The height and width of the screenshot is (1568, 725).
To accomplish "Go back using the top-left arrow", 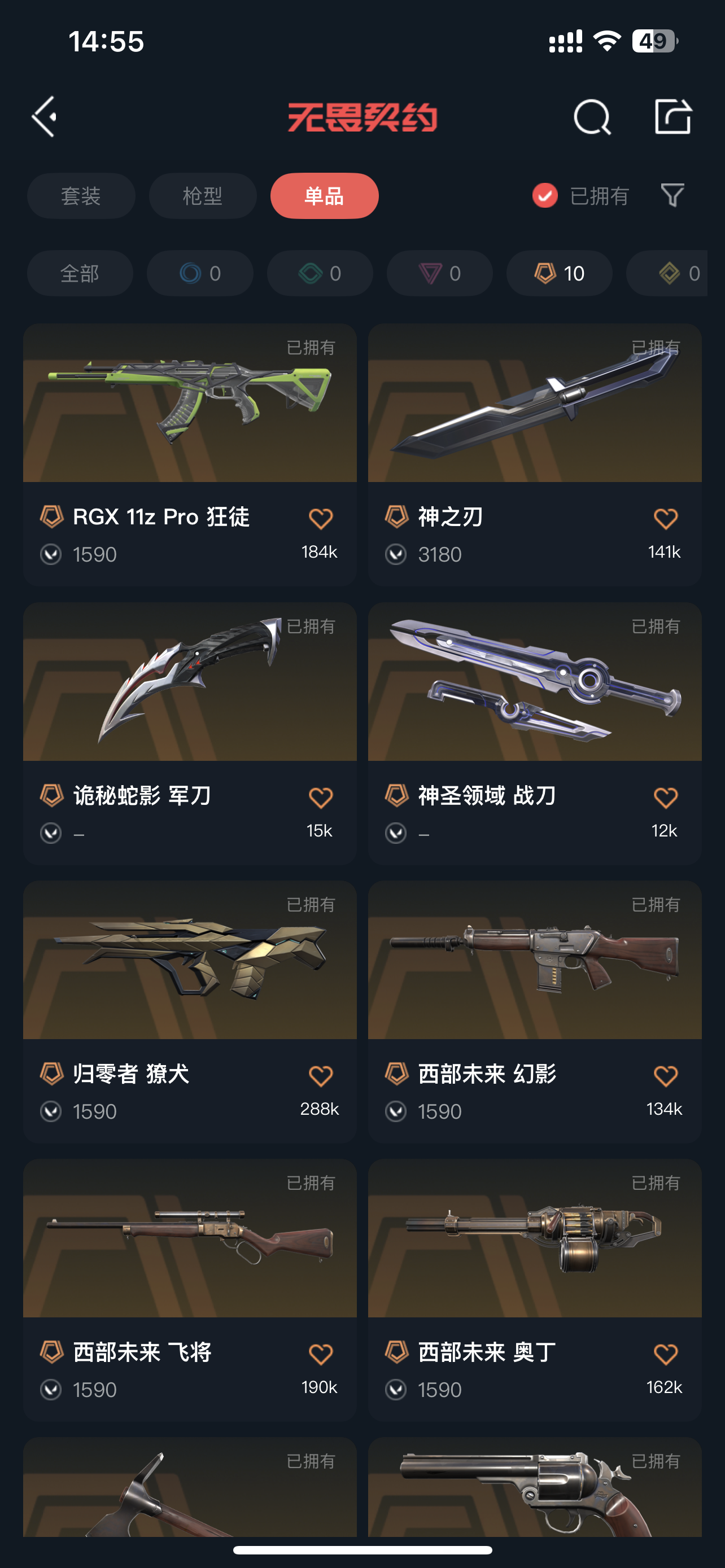I will (45, 116).
